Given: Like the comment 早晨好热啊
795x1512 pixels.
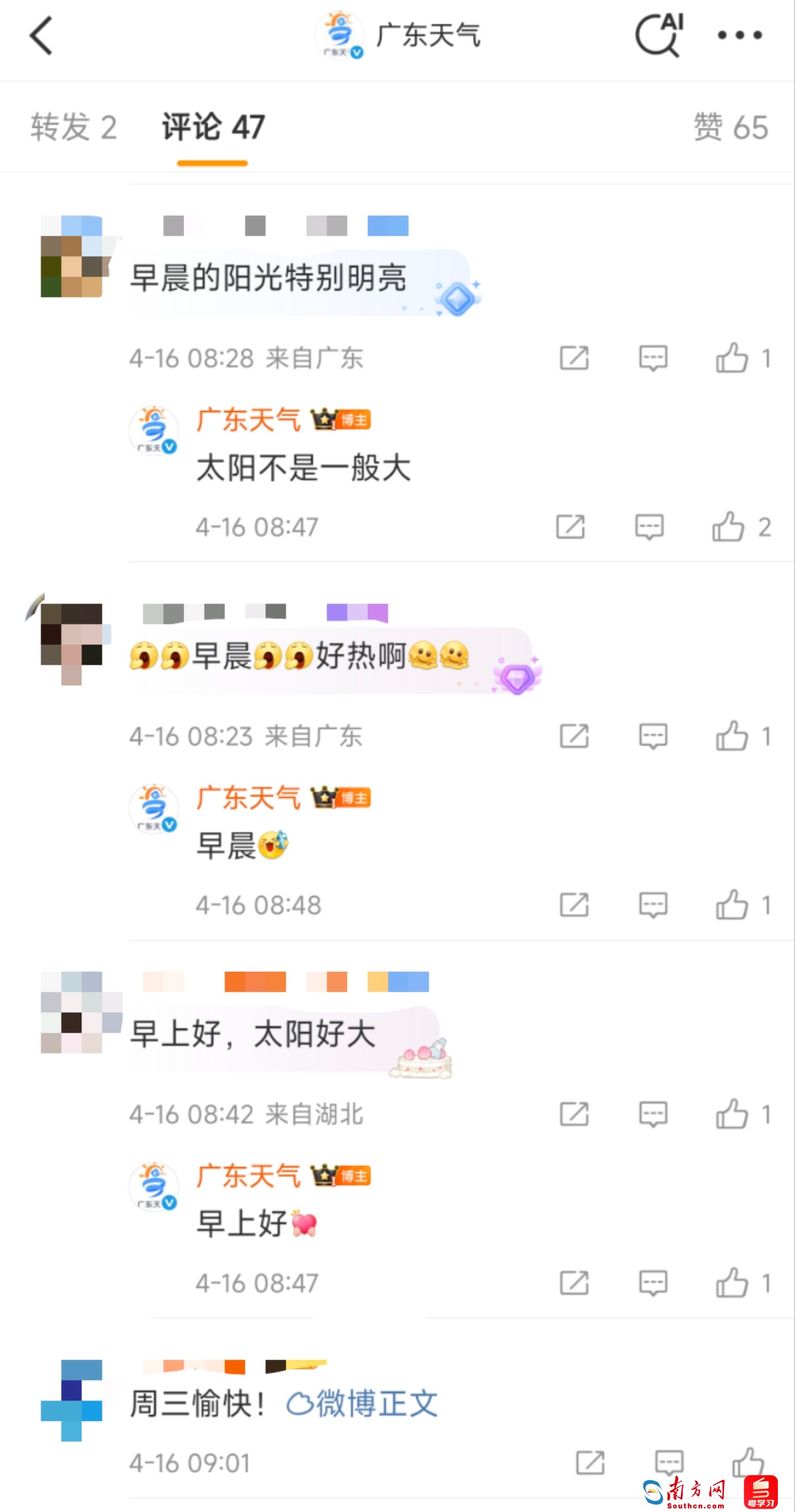Looking at the screenshot, I should click(732, 736).
